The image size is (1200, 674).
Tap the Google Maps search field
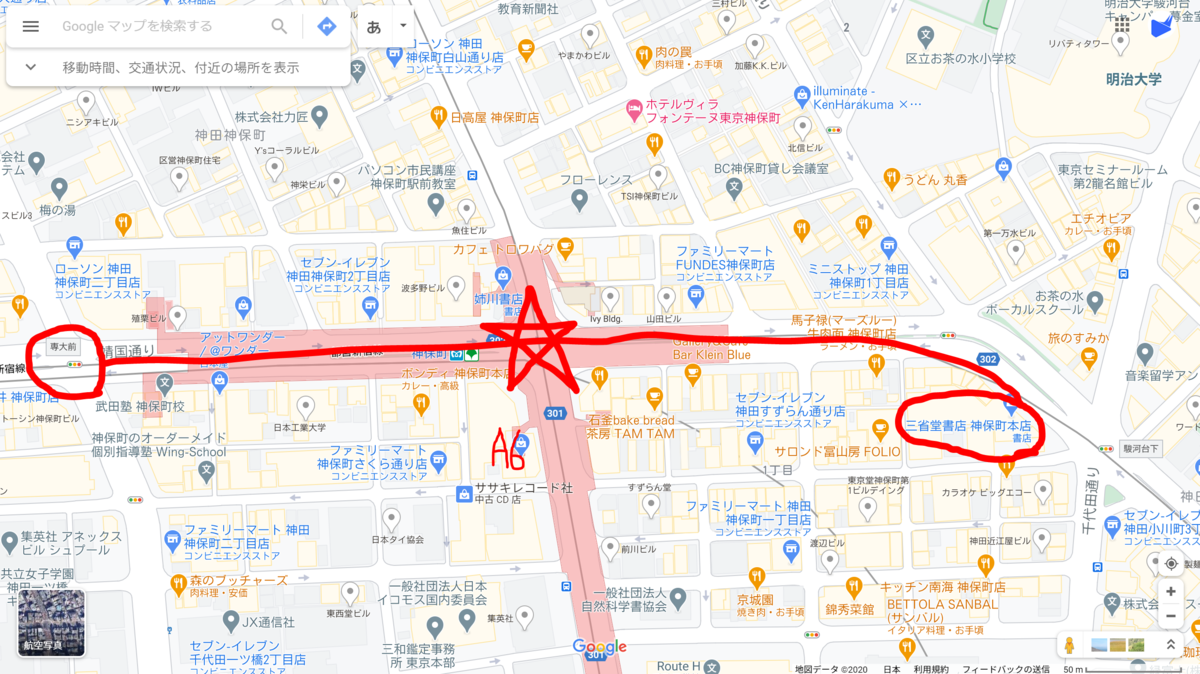(150, 27)
